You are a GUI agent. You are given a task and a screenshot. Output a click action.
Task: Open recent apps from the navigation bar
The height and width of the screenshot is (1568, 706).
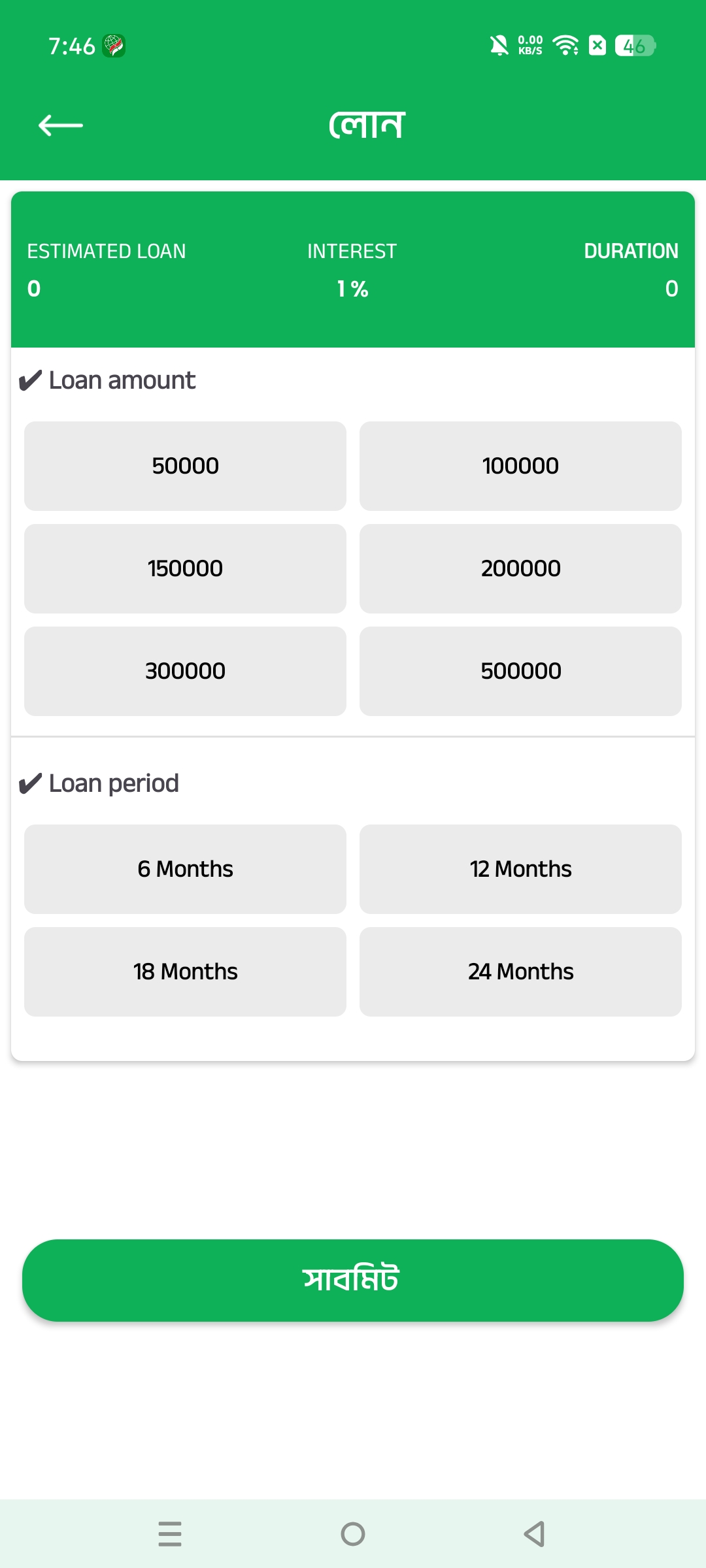click(x=170, y=1533)
